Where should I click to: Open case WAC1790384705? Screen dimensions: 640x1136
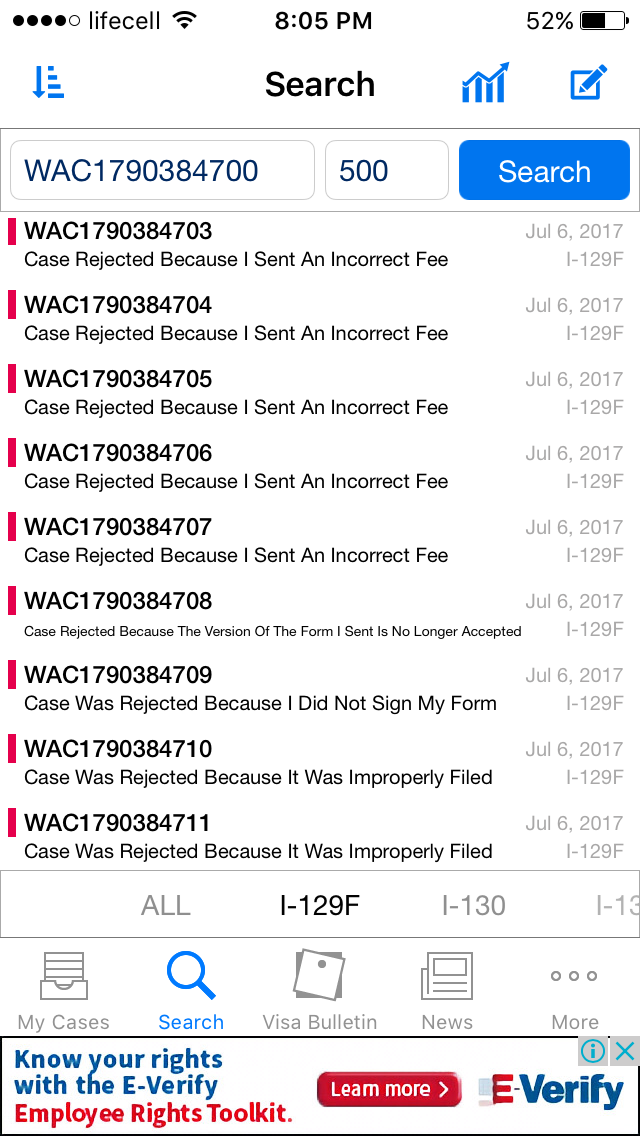[x=320, y=393]
